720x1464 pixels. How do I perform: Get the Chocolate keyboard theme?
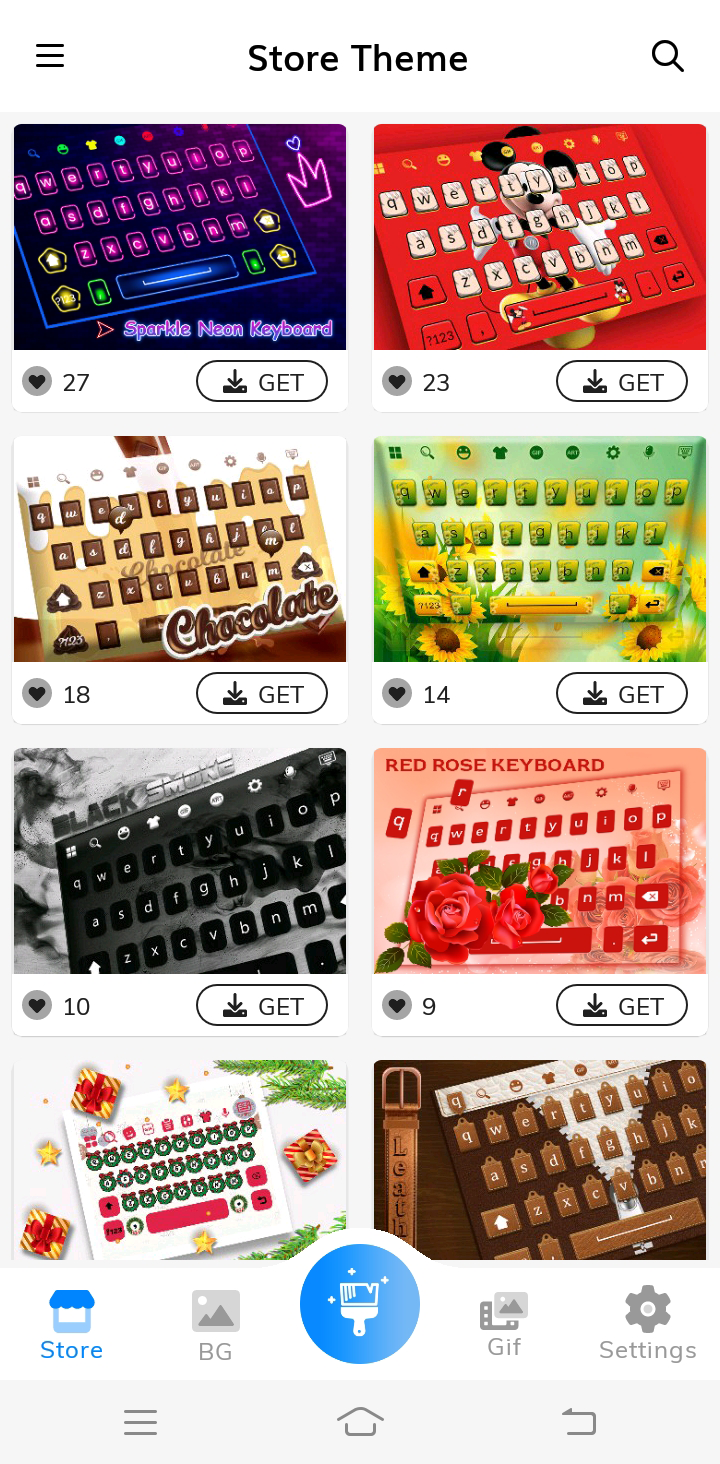pos(262,694)
